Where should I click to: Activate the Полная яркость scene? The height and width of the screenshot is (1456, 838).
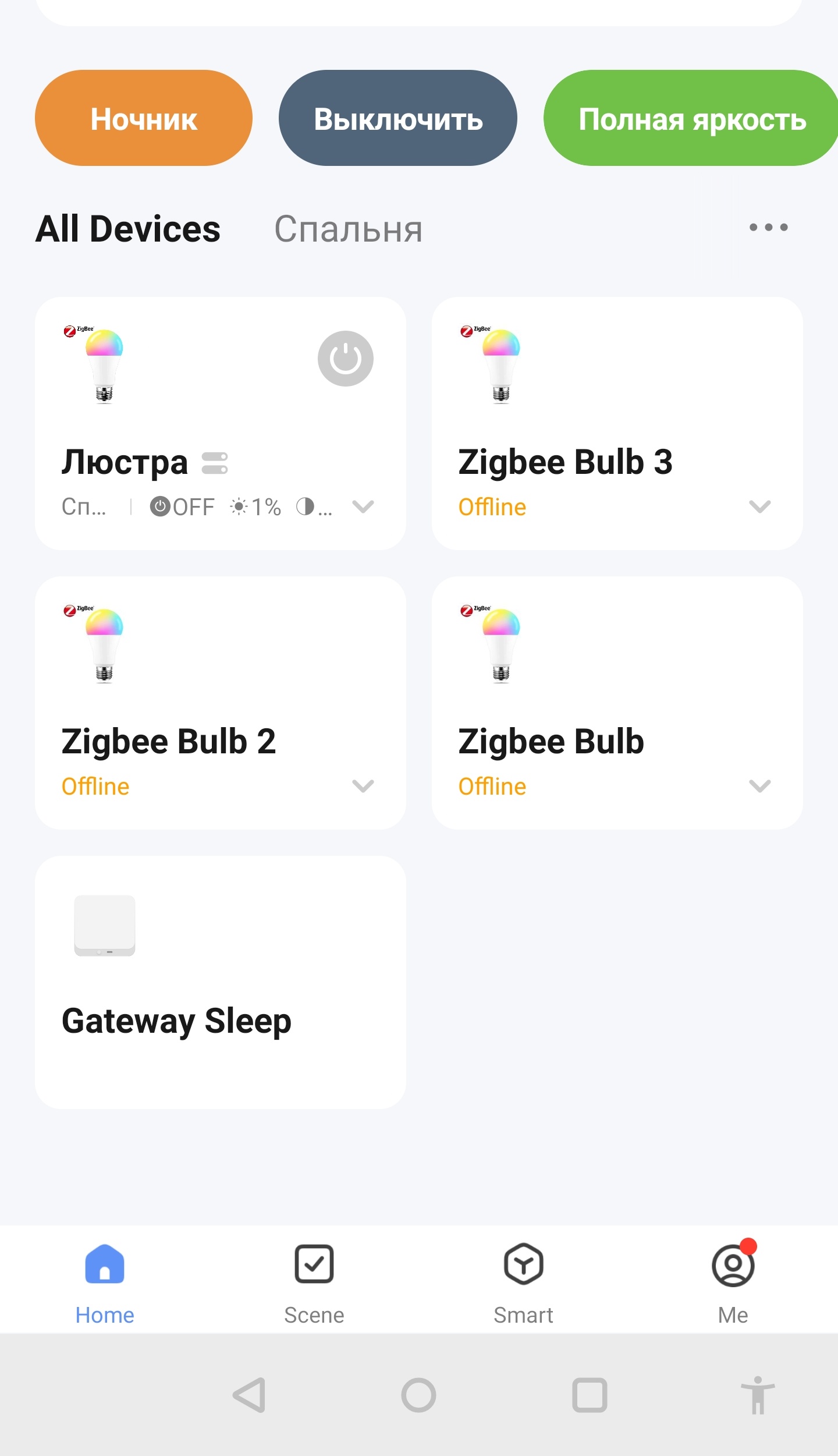coord(691,118)
